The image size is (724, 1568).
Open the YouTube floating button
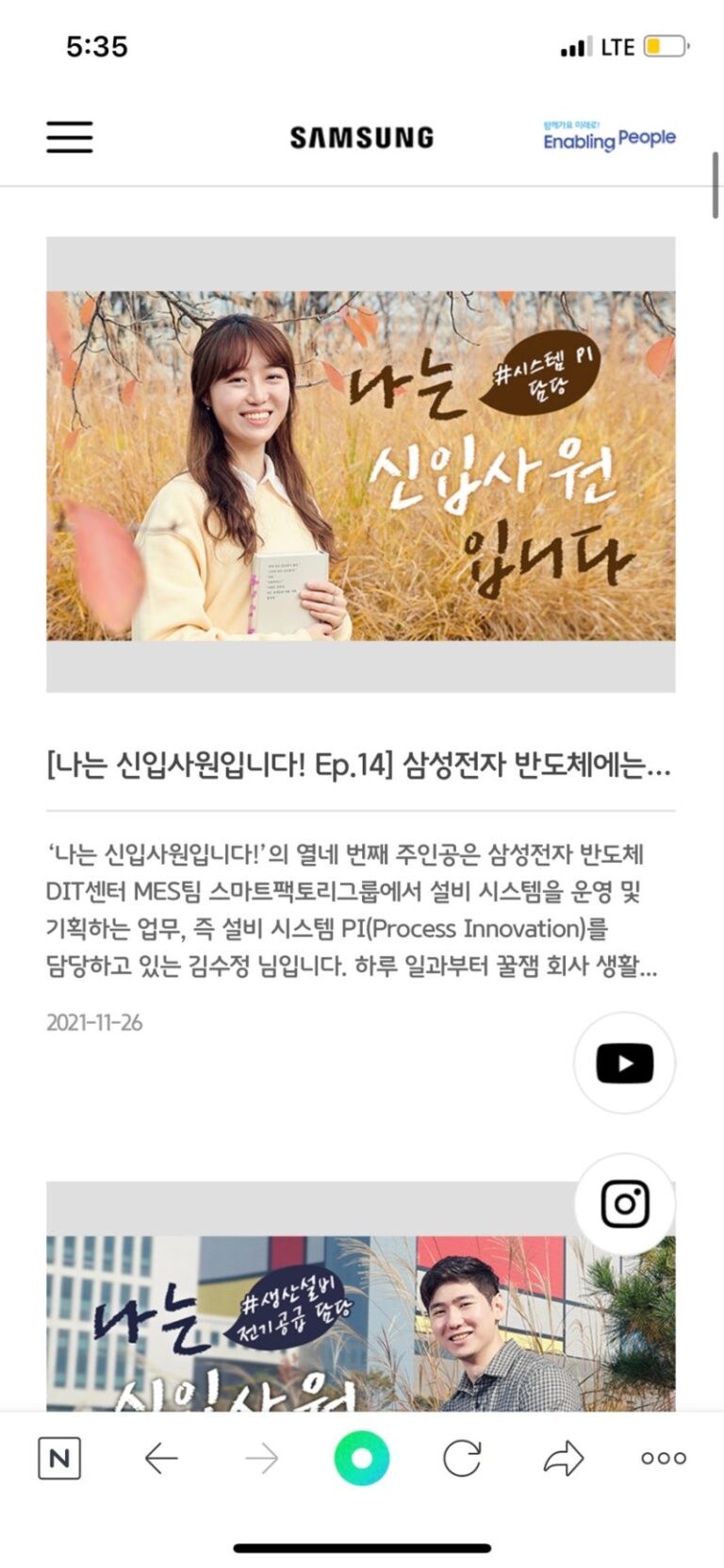[x=624, y=1064]
